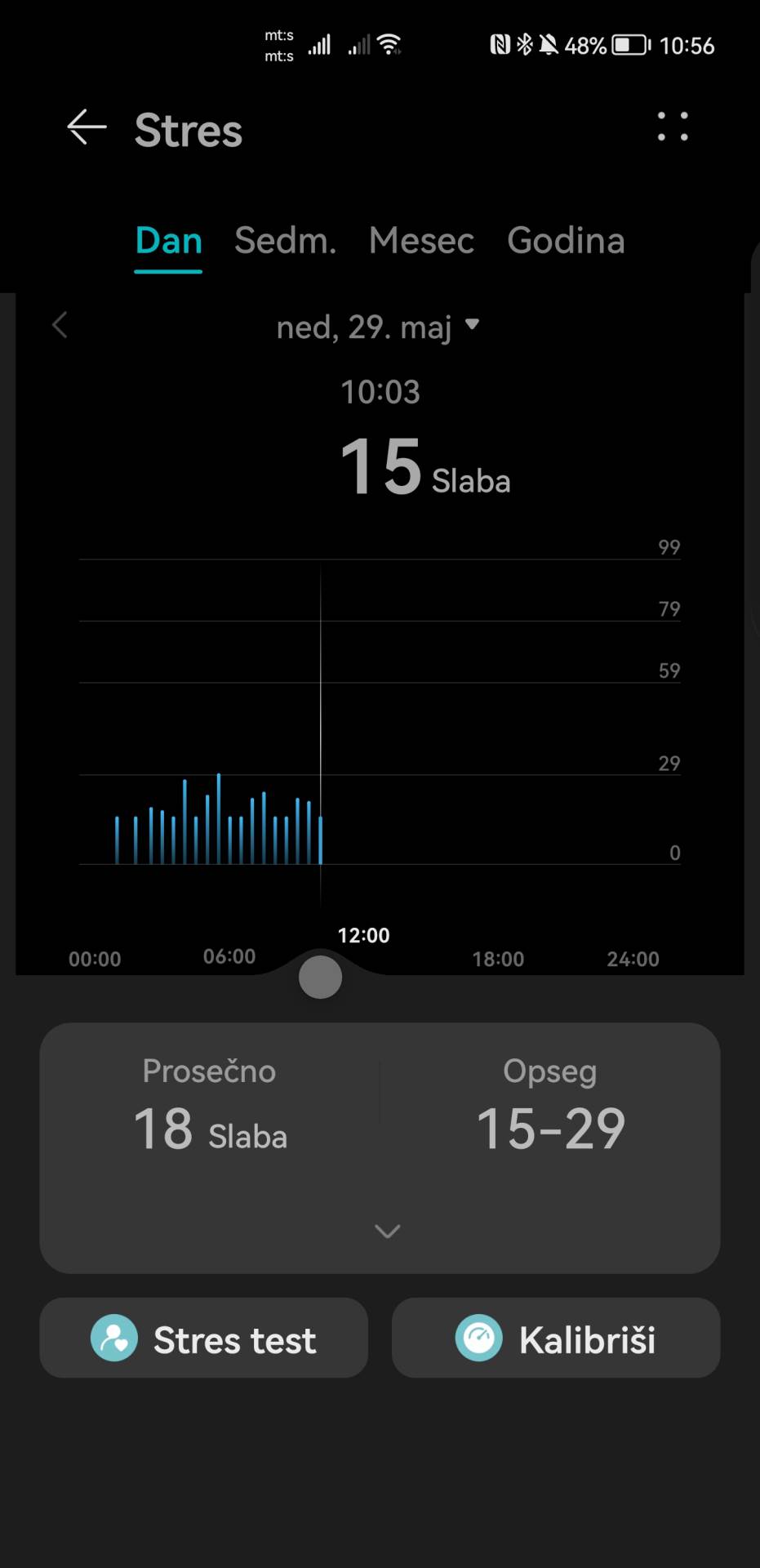Viewport: 760px width, 1568px height.
Task: Tap the Stres test button
Action: pos(203,1338)
